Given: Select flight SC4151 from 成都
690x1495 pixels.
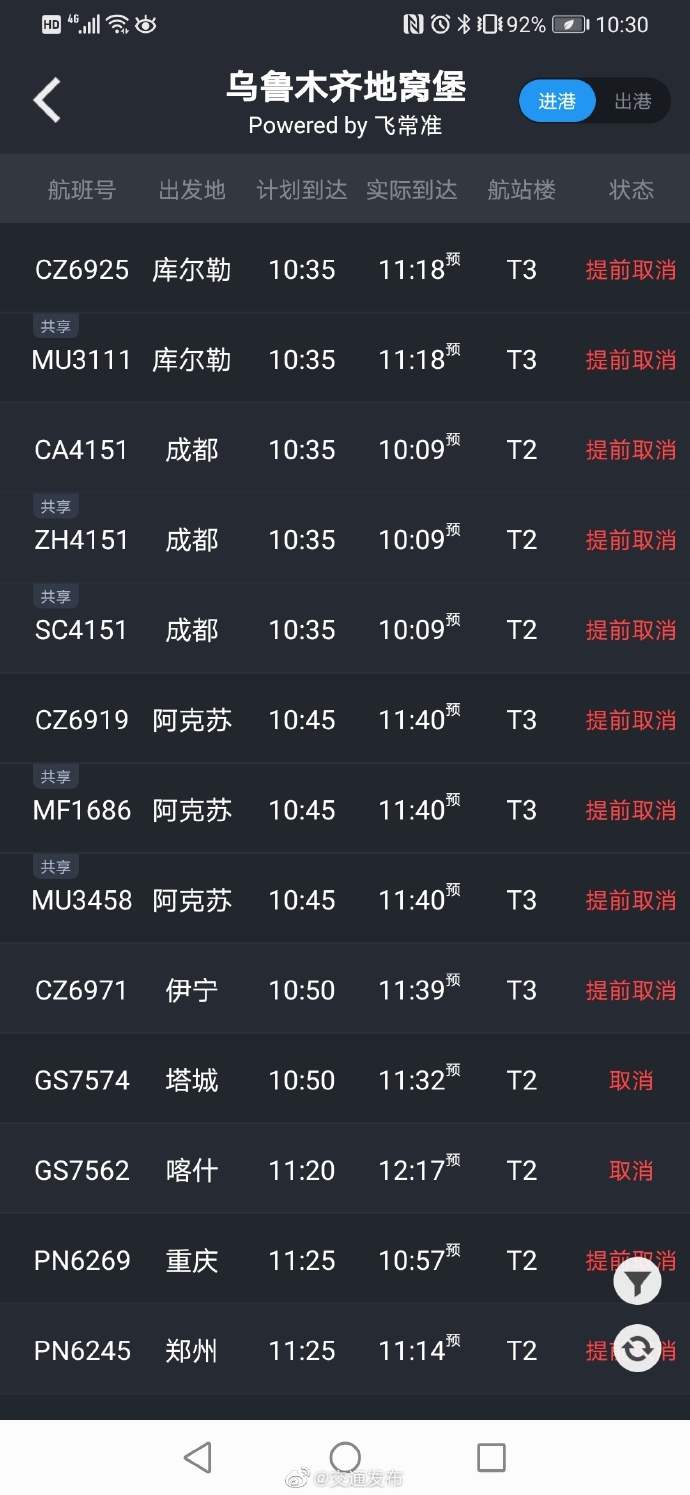Looking at the screenshot, I should (x=345, y=628).
